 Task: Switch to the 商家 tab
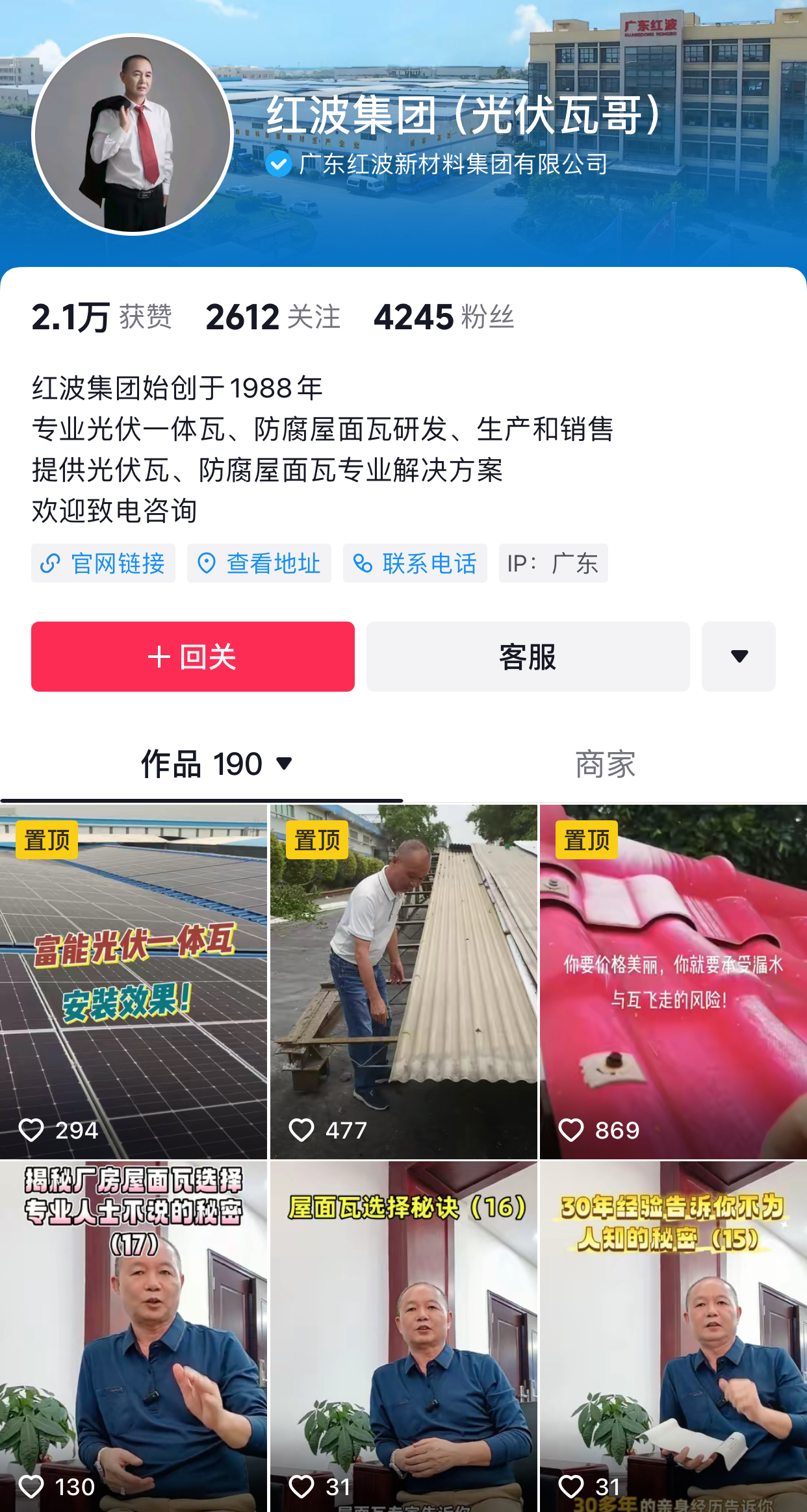(x=605, y=764)
